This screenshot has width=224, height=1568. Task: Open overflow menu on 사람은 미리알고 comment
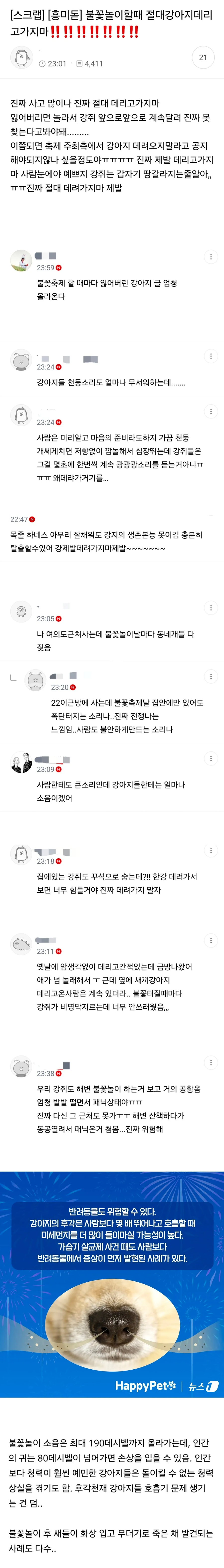pyautogui.click(x=211, y=412)
